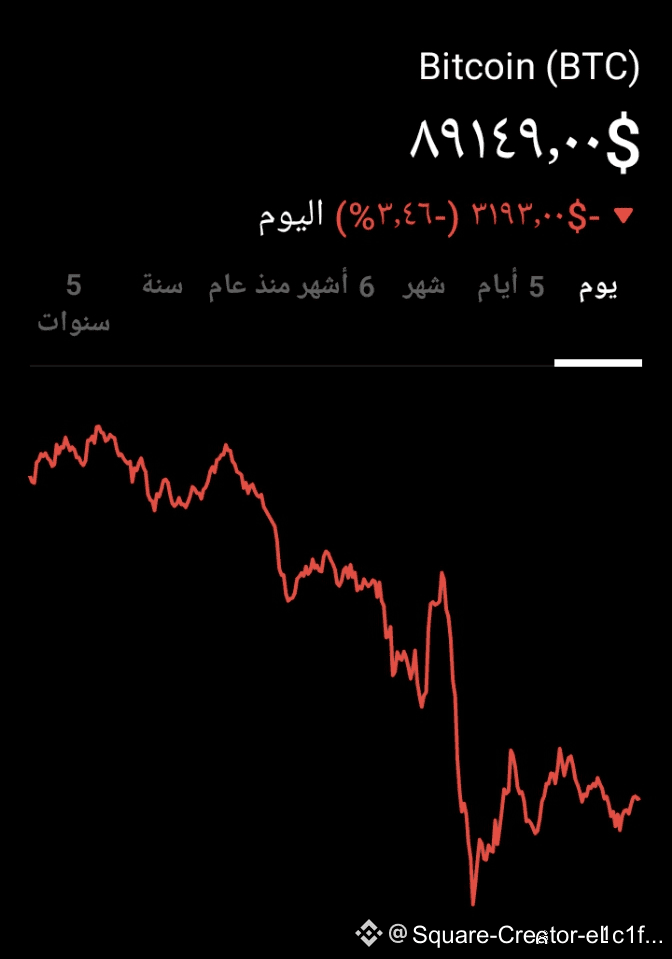
Task: Open the 5 سنوات range tab
Action: point(74,304)
